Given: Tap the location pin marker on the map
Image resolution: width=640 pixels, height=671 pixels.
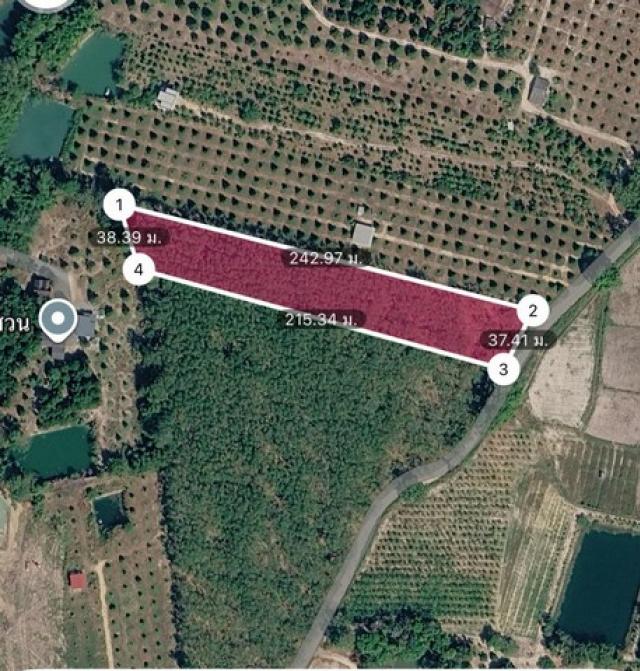Looking at the screenshot, I should tap(60, 321).
